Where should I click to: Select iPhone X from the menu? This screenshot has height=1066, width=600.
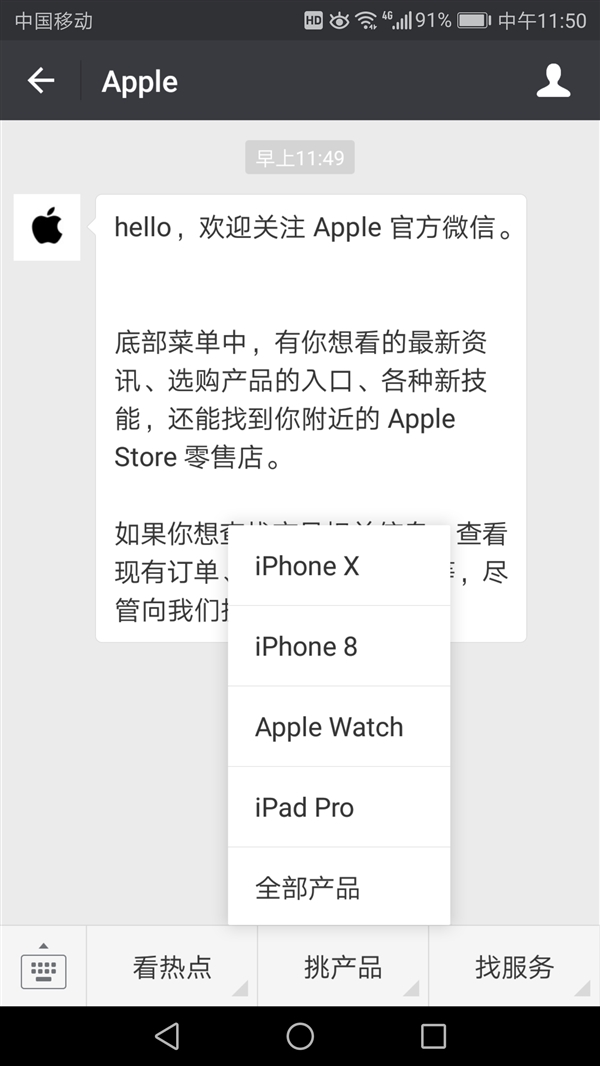pos(338,566)
